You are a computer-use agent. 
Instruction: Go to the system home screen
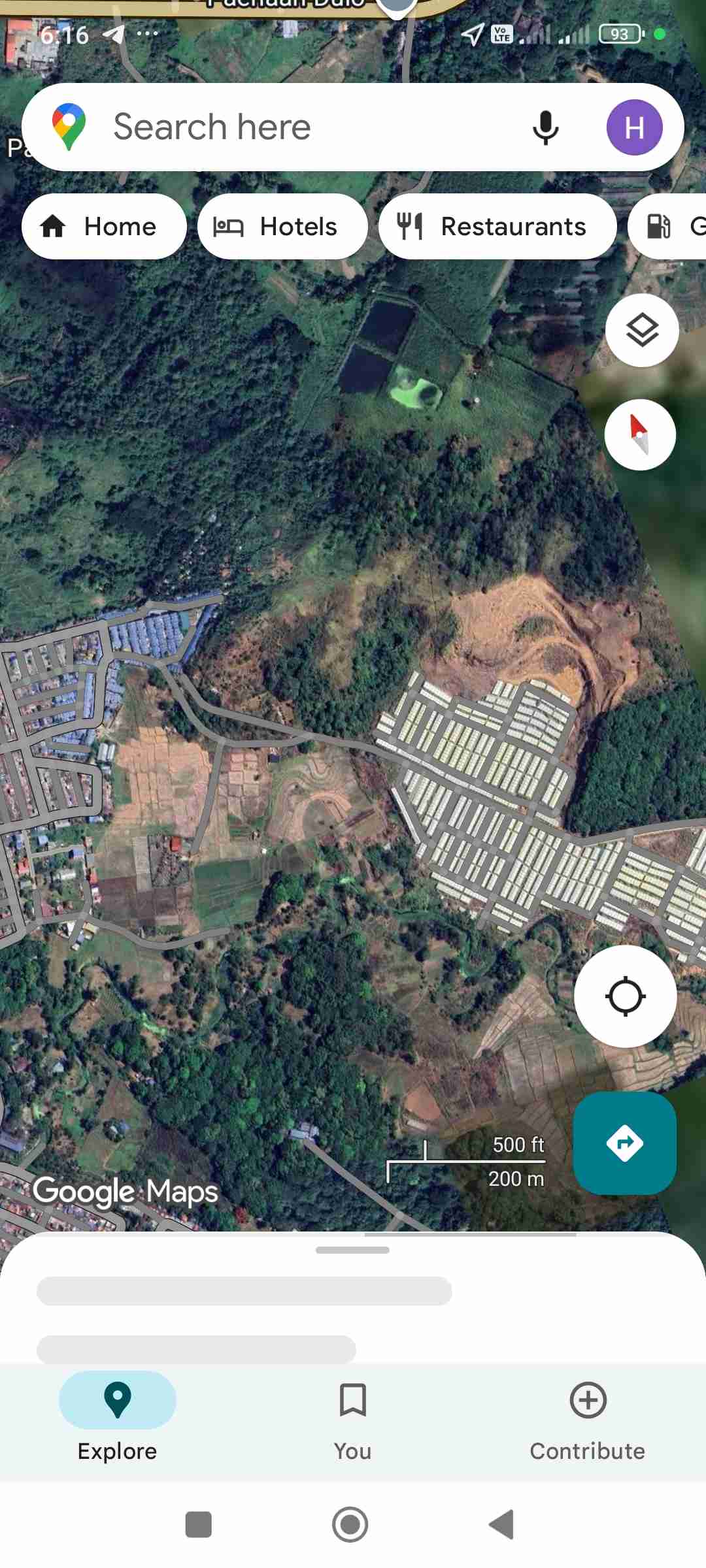(x=350, y=1524)
